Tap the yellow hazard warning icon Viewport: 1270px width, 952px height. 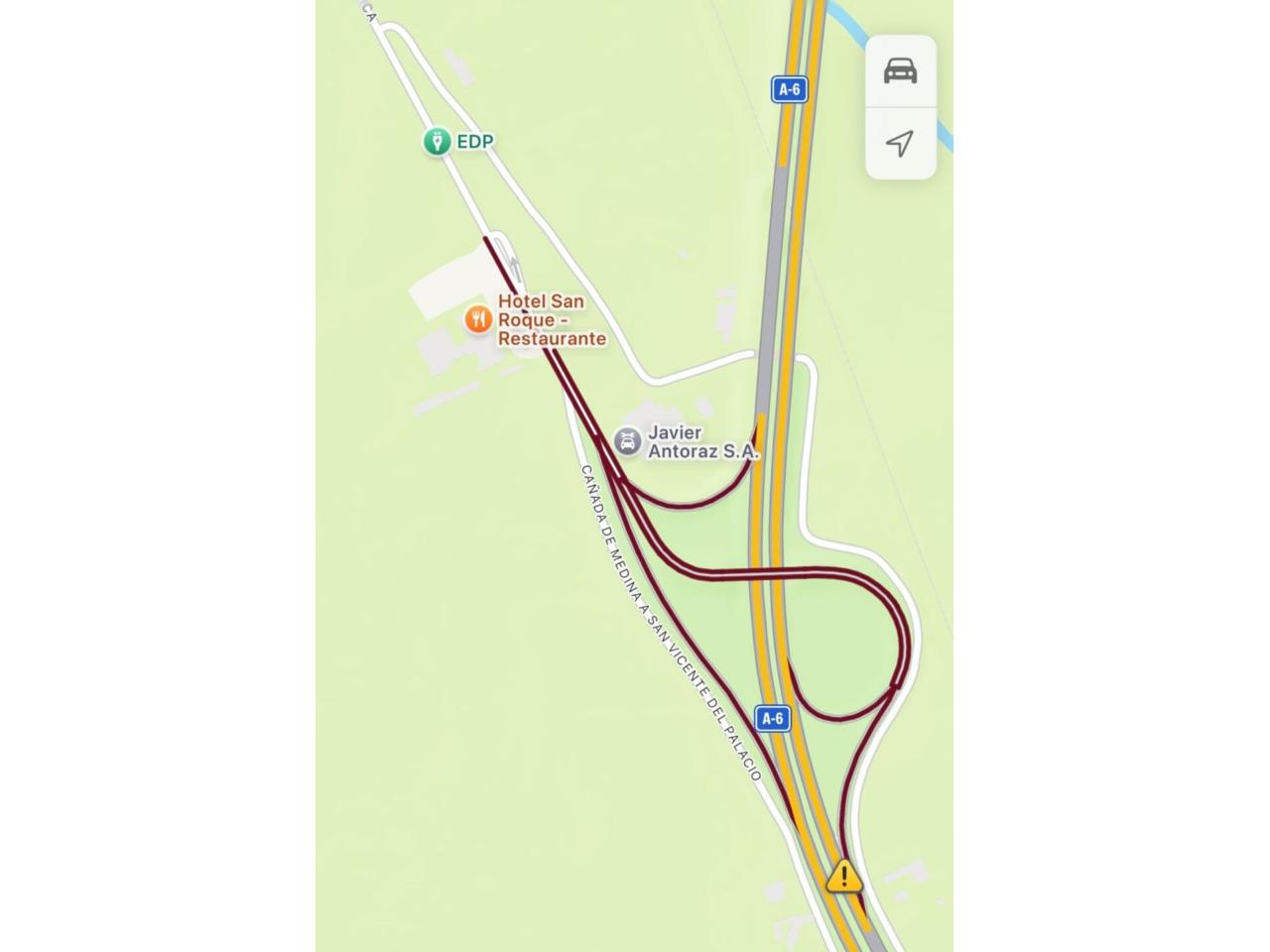pyautogui.click(x=843, y=875)
